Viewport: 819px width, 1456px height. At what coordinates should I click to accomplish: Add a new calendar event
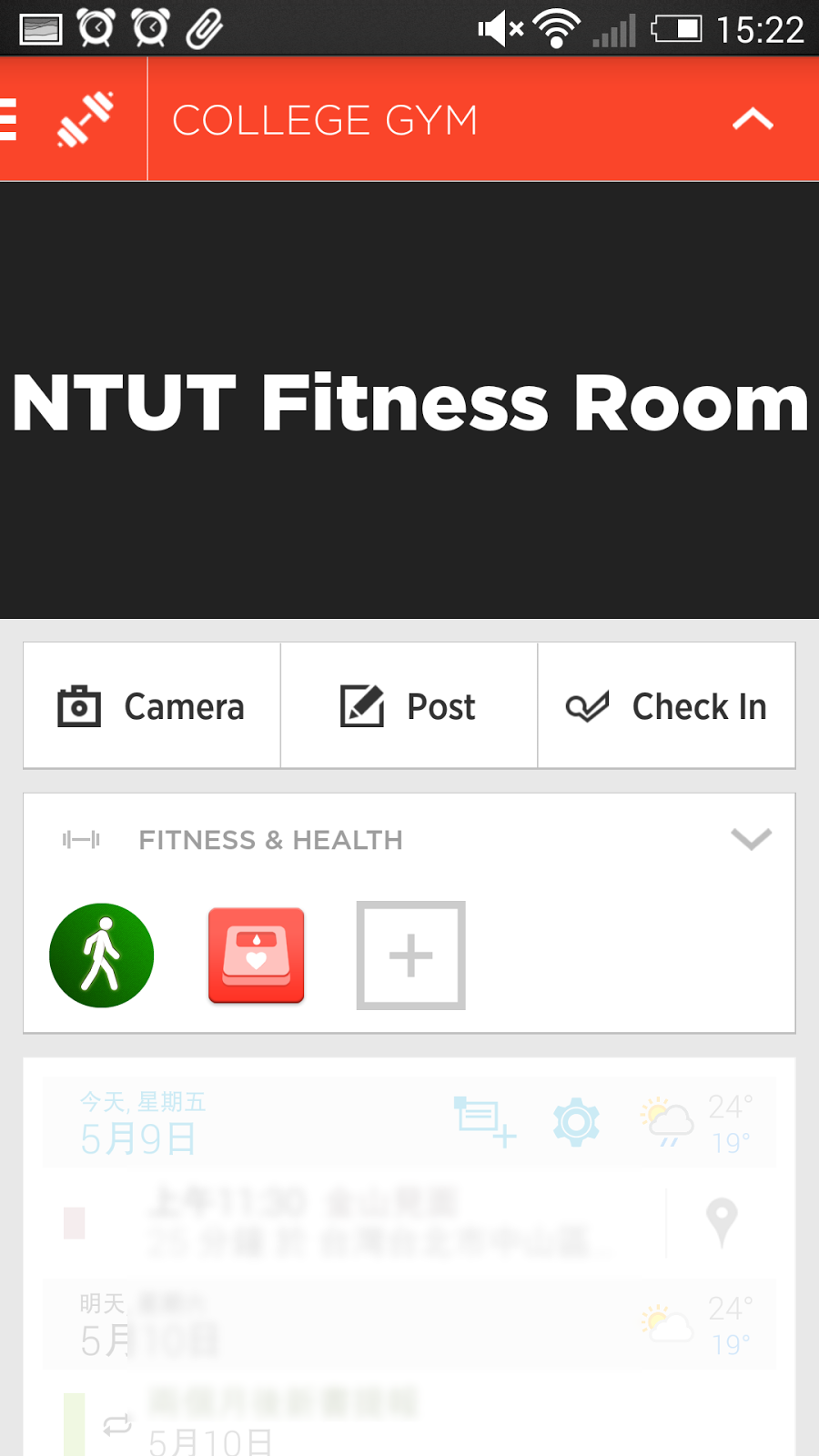[x=485, y=1122]
